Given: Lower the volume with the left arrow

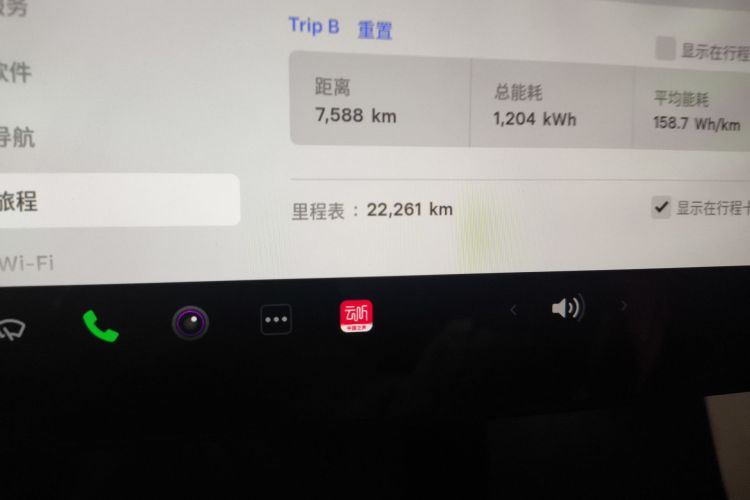Looking at the screenshot, I should [514, 310].
